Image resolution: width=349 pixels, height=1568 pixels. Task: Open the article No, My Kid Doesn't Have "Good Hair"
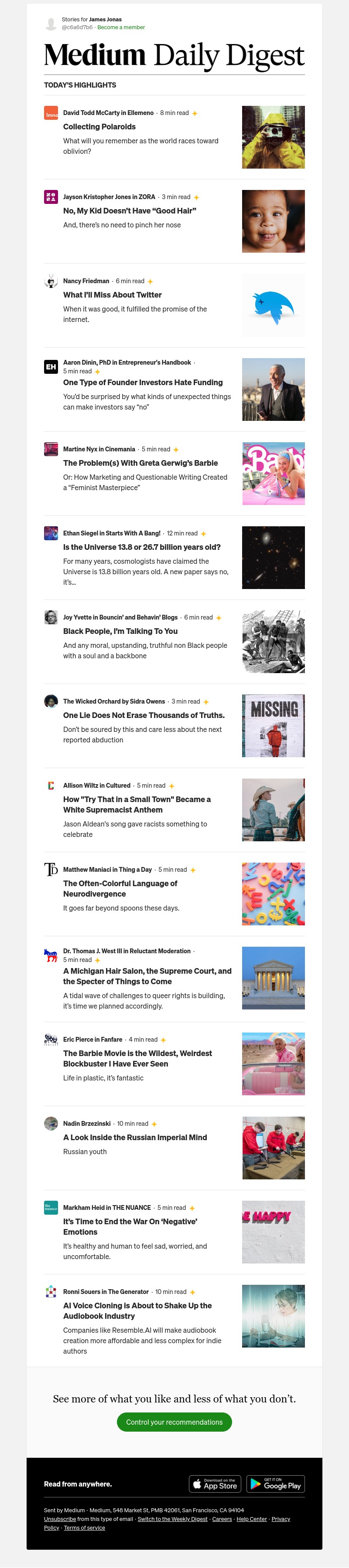coord(130,210)
